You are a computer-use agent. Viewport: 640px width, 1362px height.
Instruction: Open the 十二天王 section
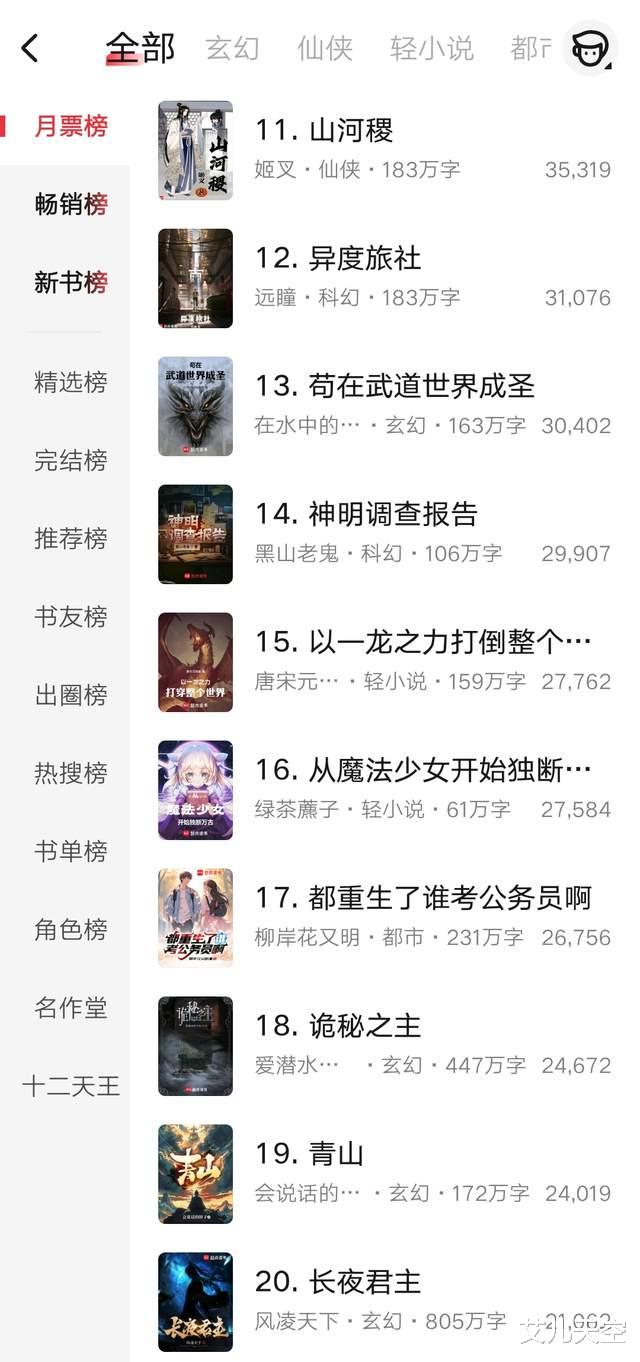pyautogui.click(x=70, y=1085)
